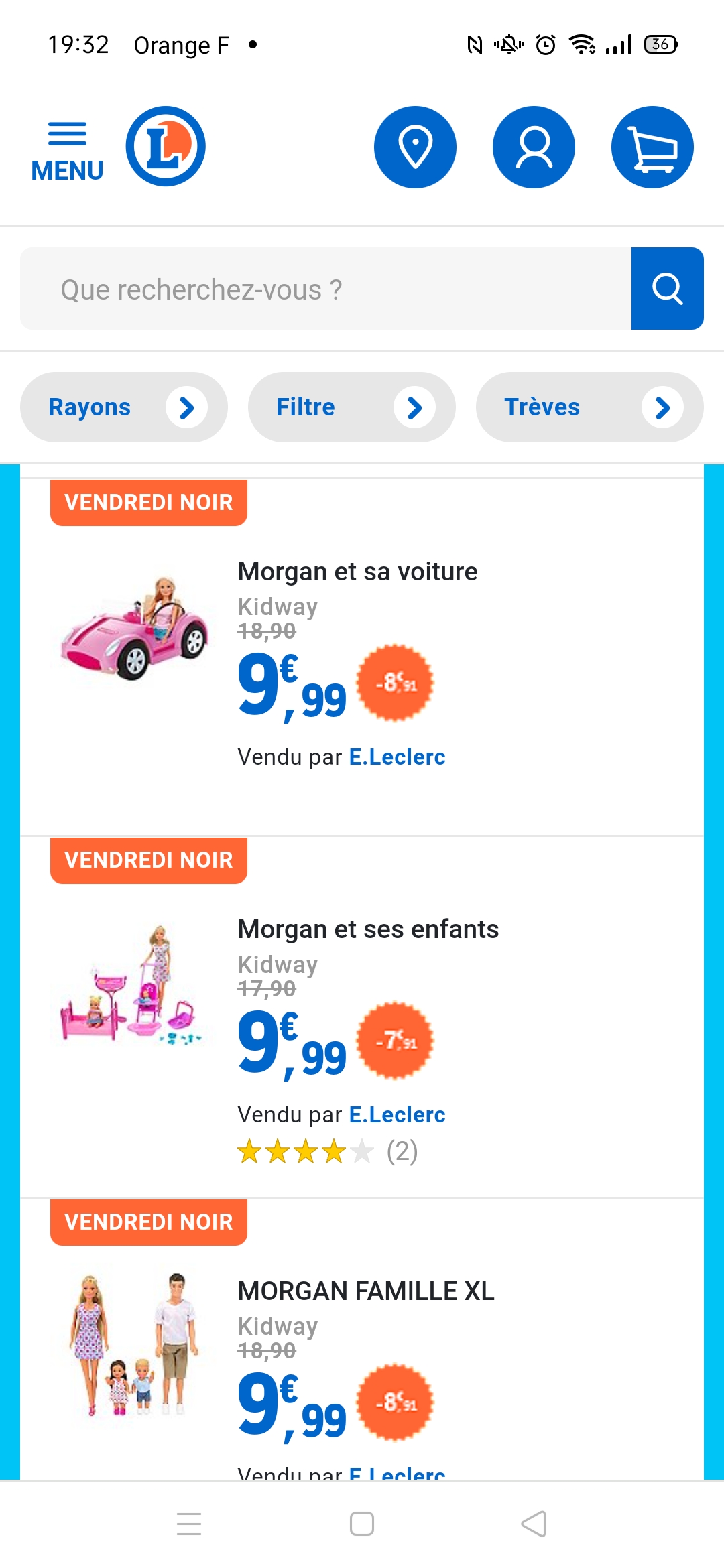Screen dimensions: 724x1568
Task: View star ratings for Morgan et ses enfants
Action: pos(305,1152)
